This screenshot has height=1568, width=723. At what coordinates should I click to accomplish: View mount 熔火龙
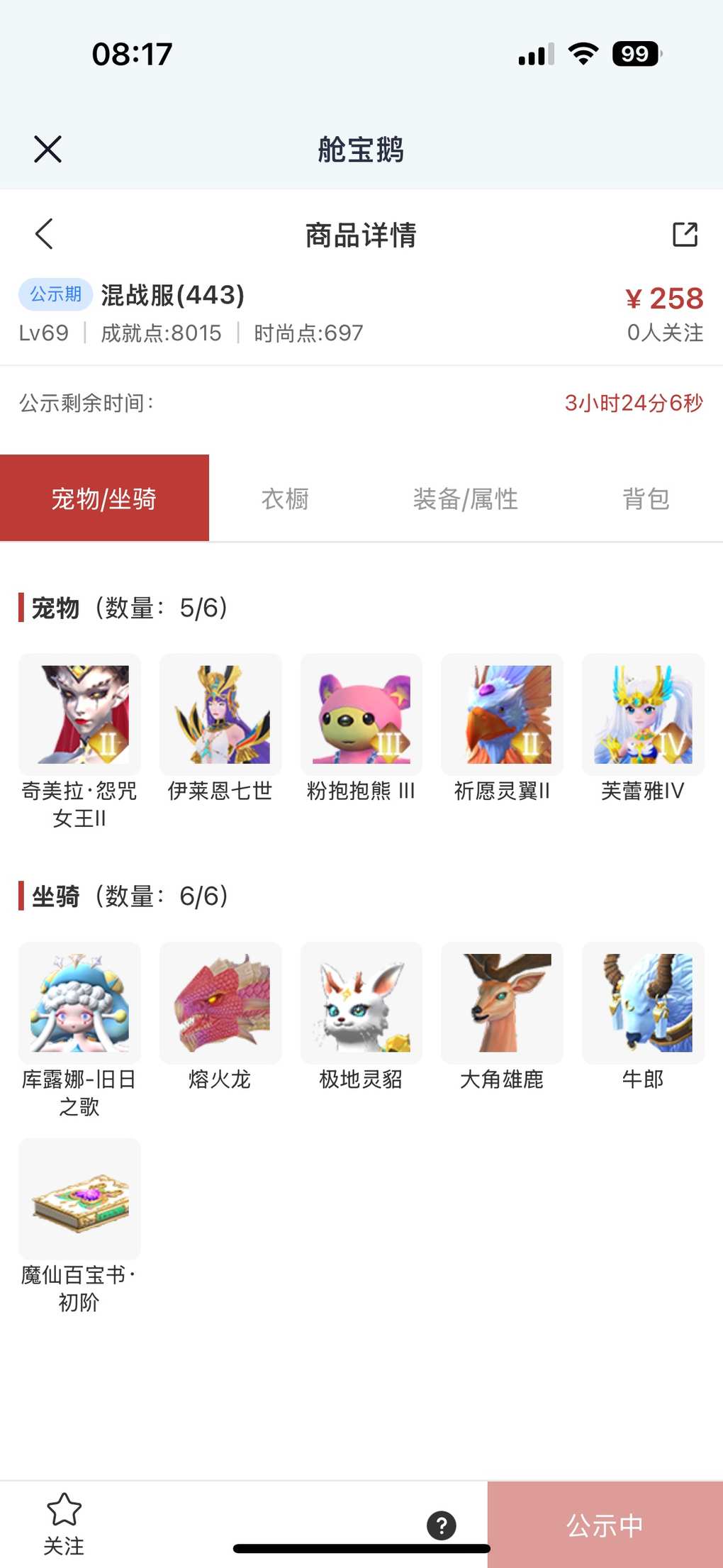pos(220,1003)
